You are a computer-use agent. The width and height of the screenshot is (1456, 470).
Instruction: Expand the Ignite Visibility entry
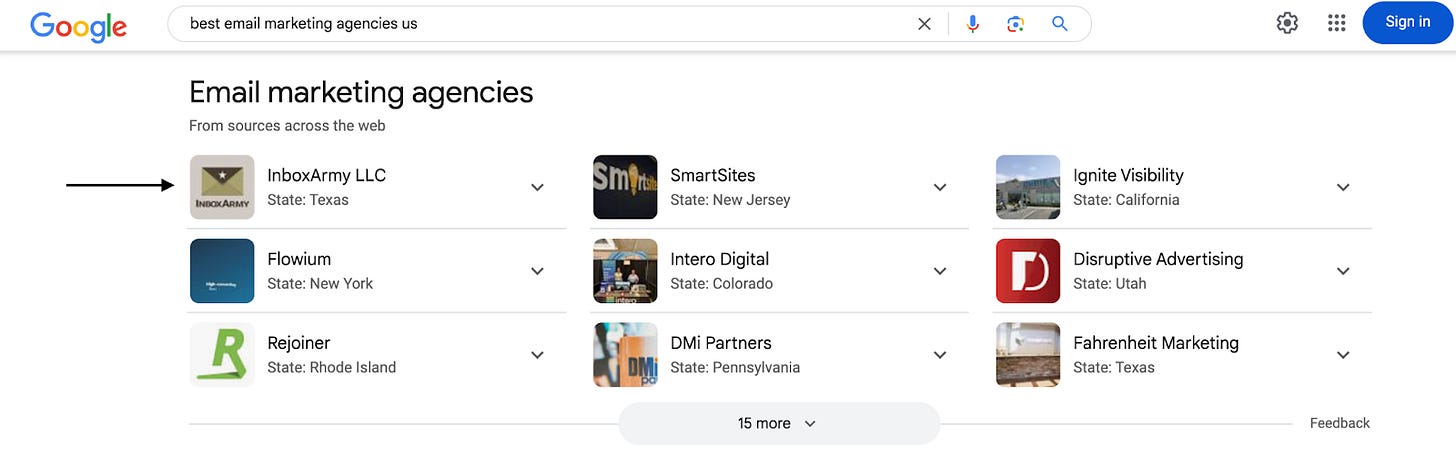tap(1343, 187)
